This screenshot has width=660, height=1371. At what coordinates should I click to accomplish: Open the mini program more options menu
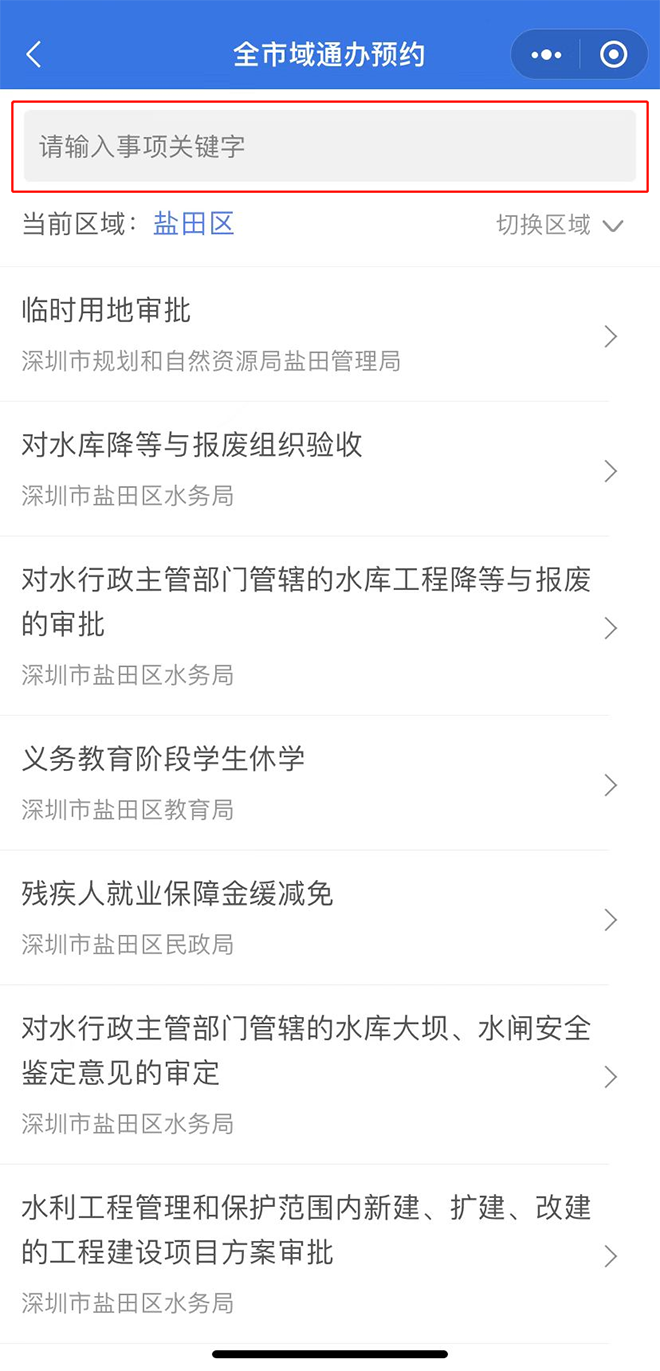coord(546,54)
